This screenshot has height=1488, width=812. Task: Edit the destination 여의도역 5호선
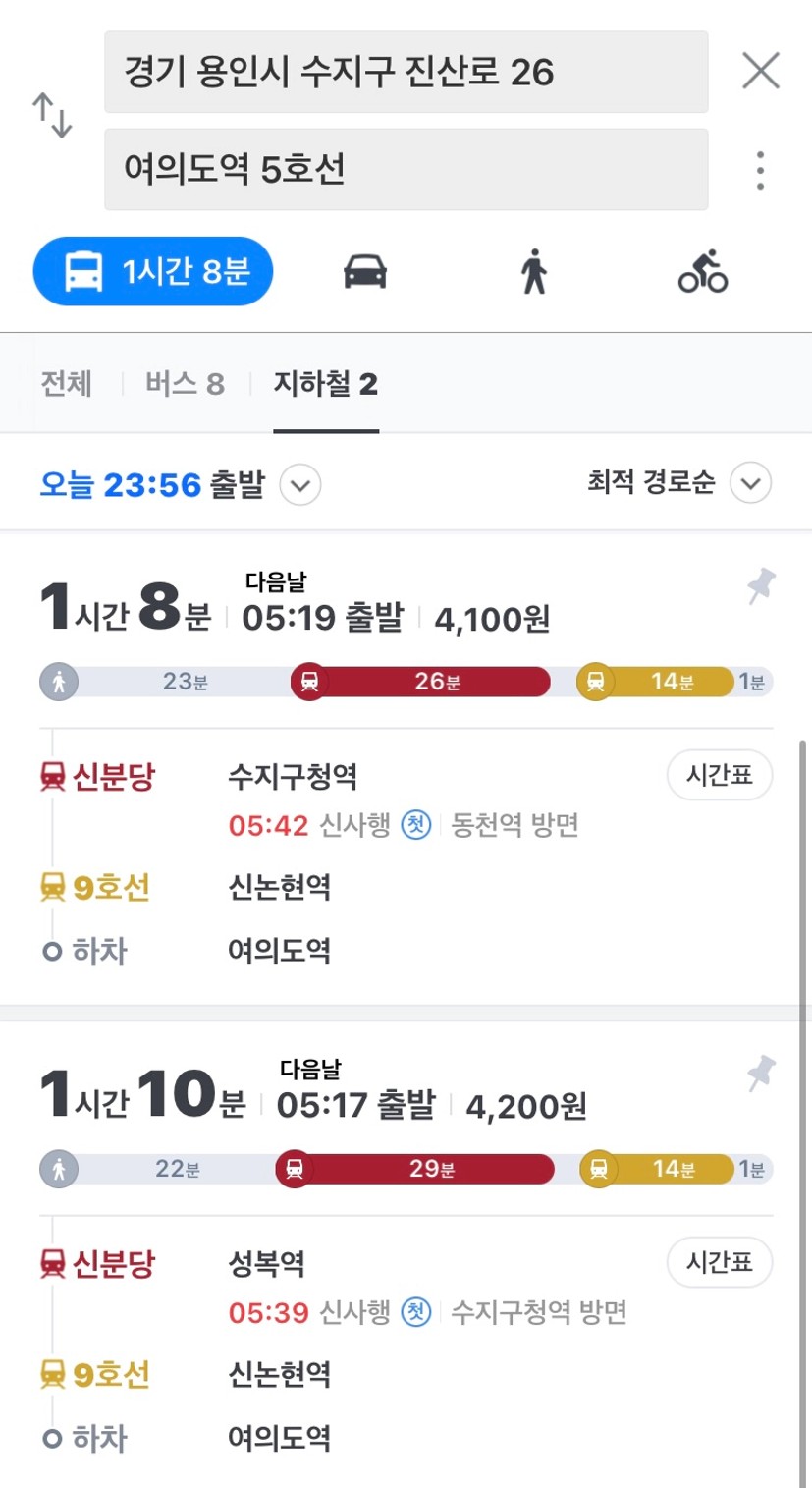(x=406, y=169)
